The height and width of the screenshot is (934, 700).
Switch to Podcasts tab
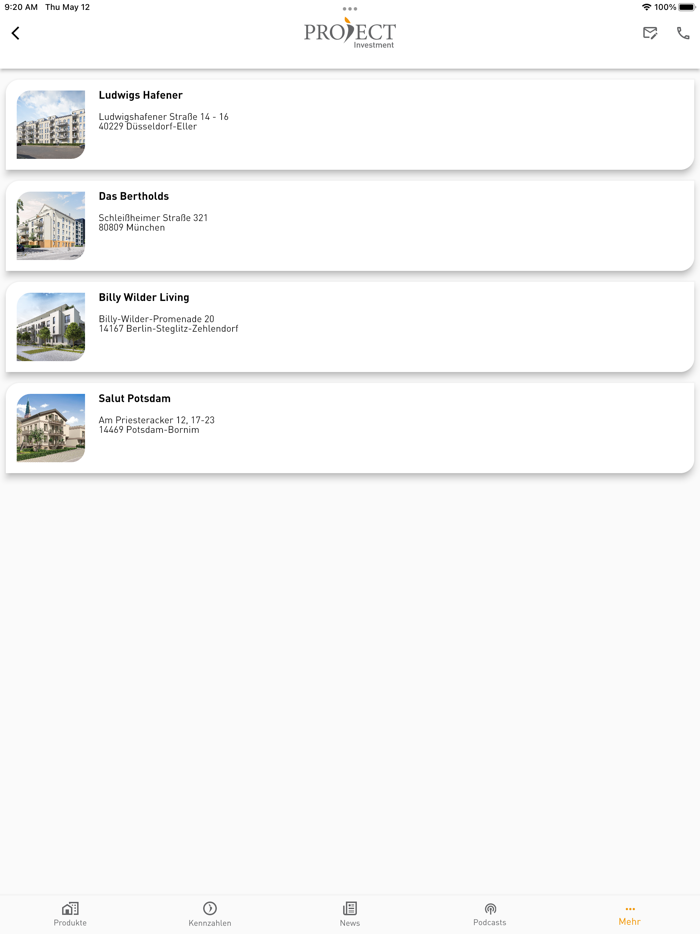pyautogui.click(x=490, y=914)
